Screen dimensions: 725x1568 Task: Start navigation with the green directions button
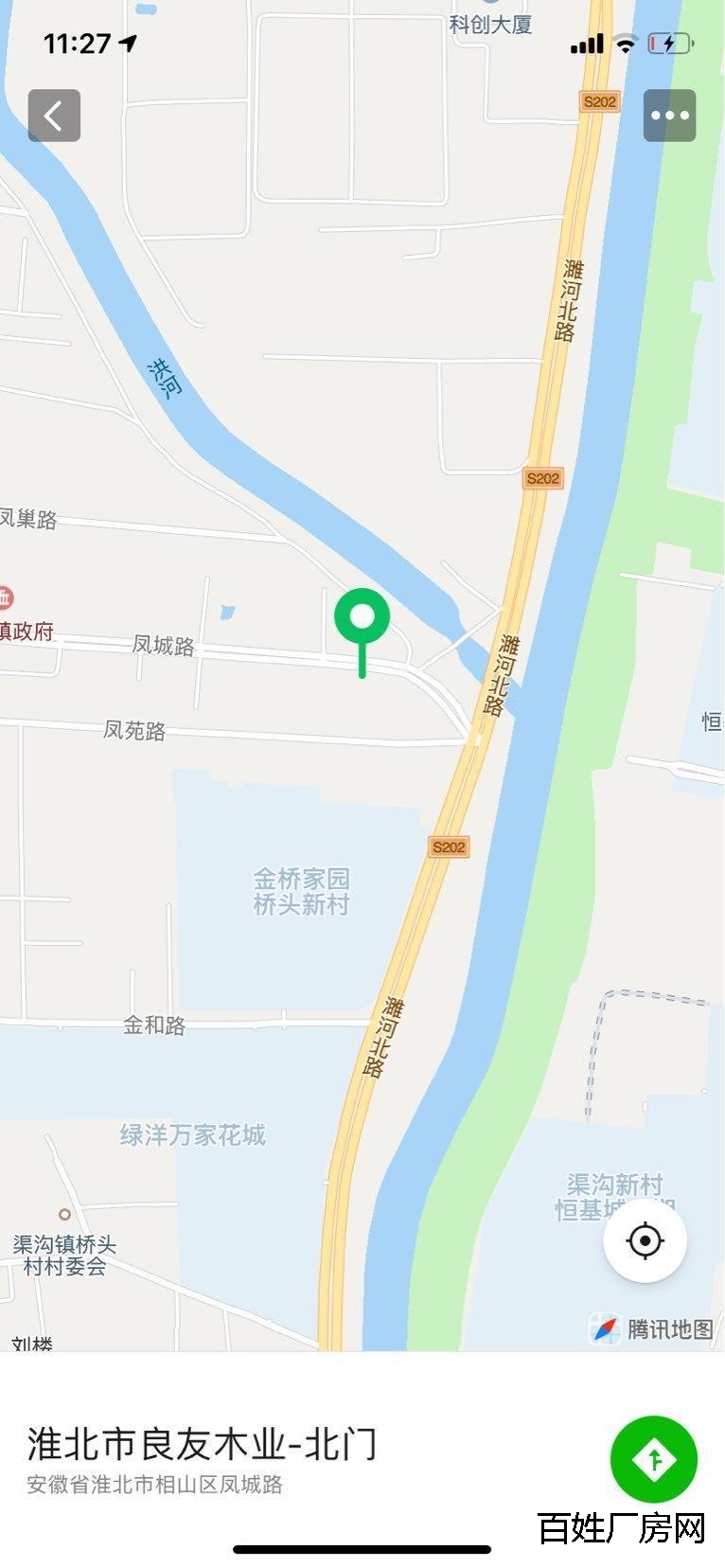(x=653, y=1459)
